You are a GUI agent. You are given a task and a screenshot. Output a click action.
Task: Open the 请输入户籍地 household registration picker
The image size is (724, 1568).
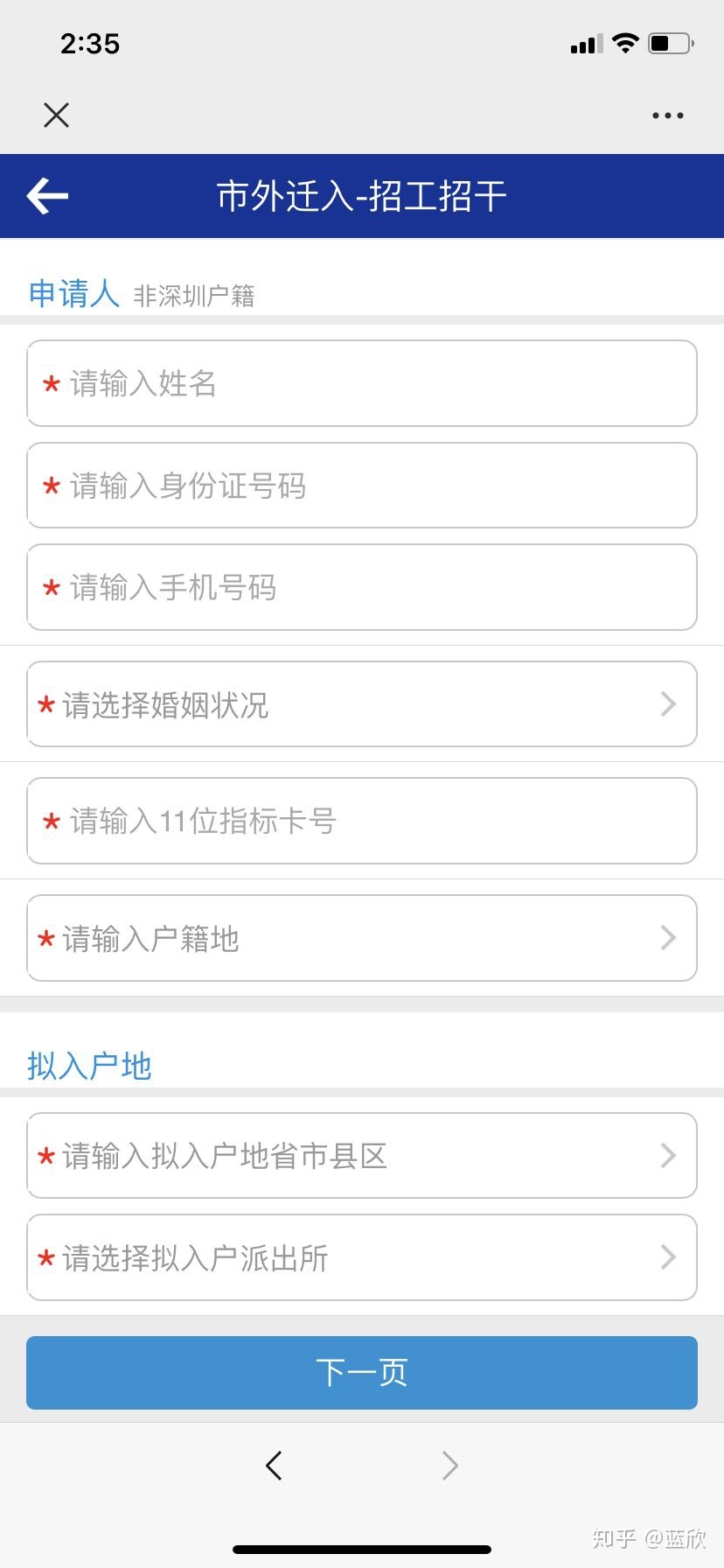pyautogui.click(x=362, y=938)
